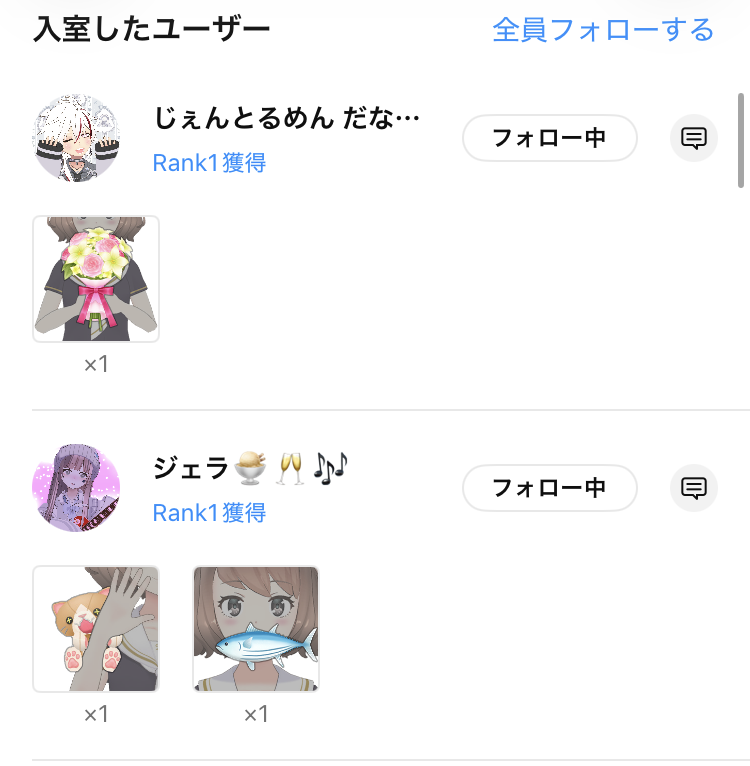View the cat gift thumbnail
The image size is (750, 766).
[x=96, y=629]
